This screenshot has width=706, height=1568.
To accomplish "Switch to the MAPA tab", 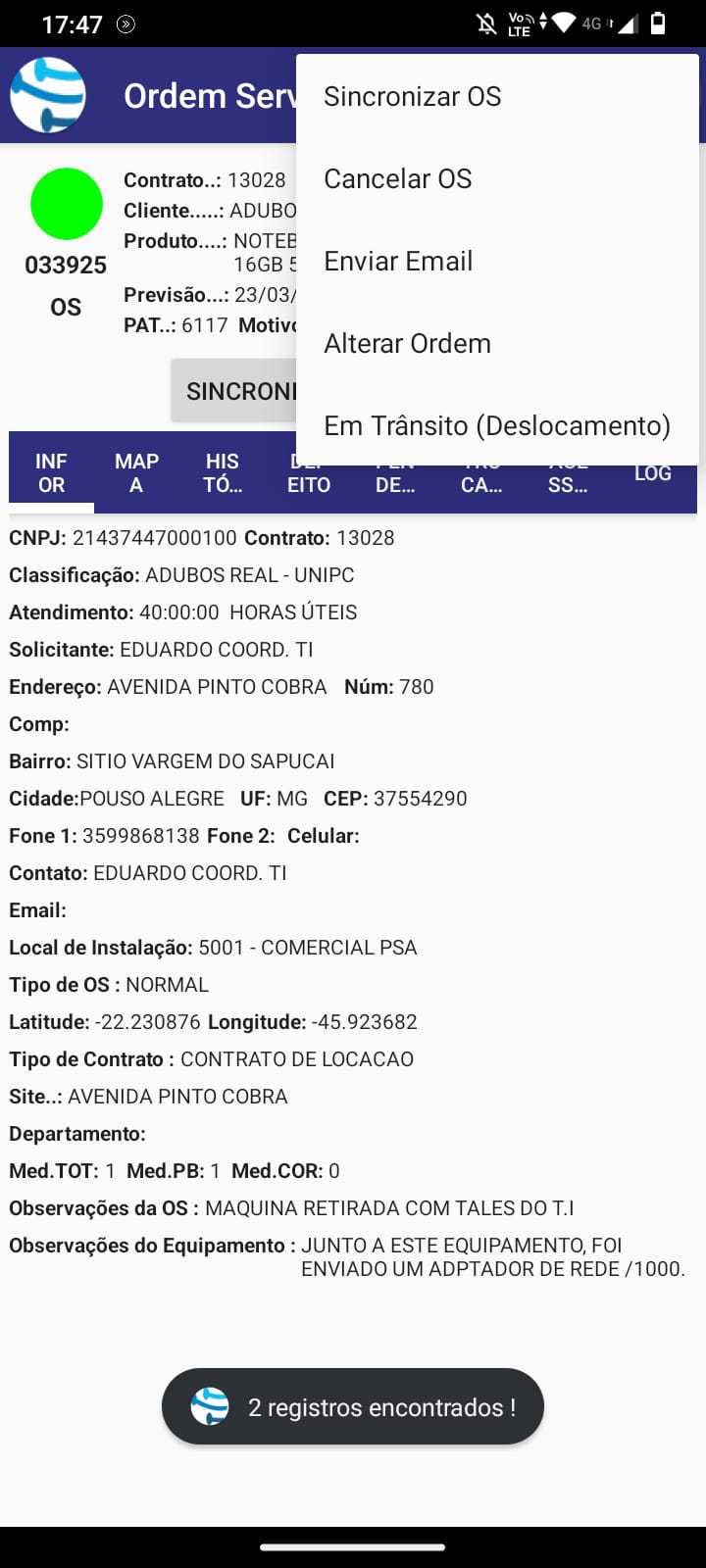I will tap(136, 473).
